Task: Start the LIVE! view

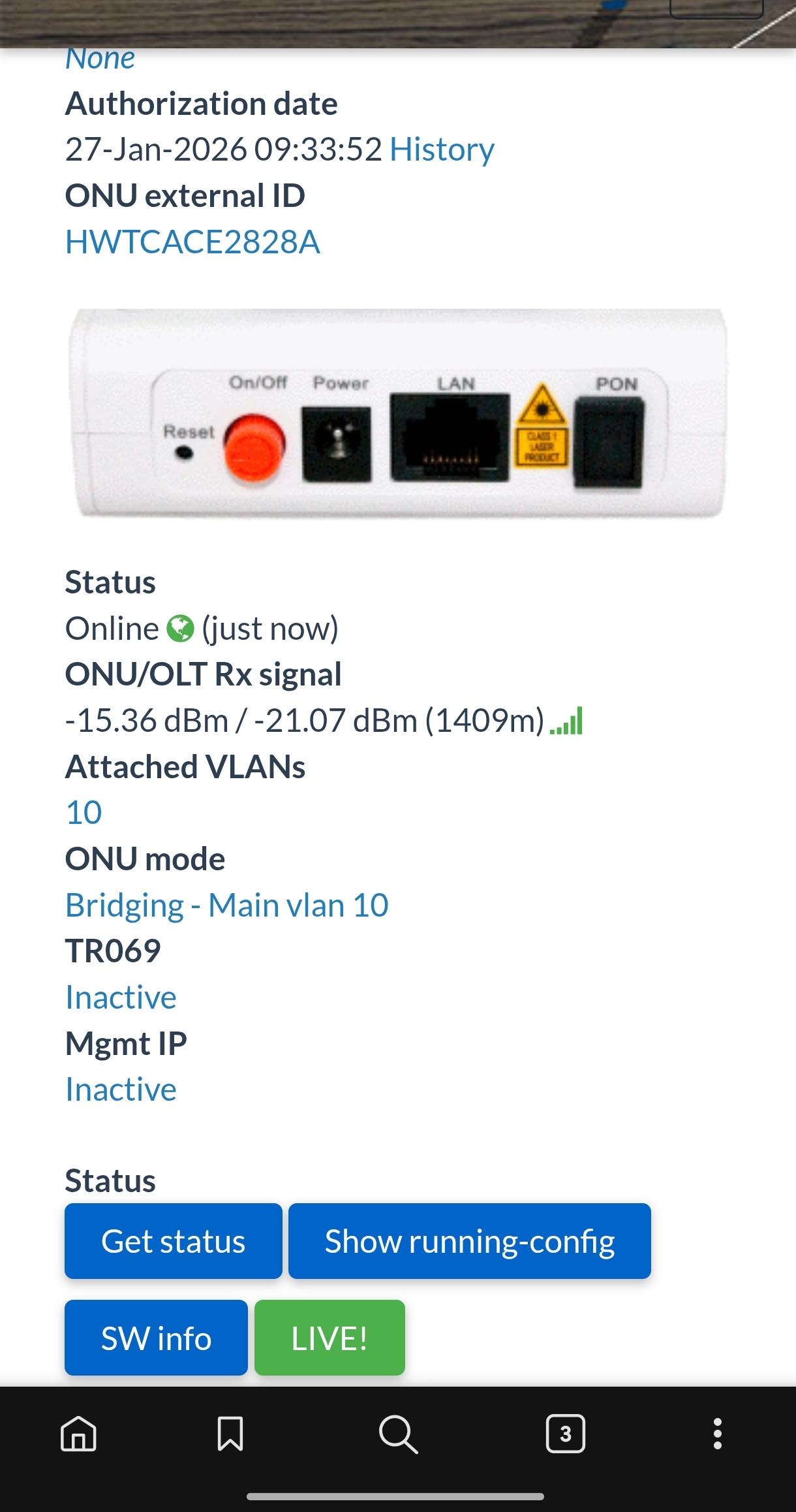Action: pyautogui.click(x=329, y=1338)
